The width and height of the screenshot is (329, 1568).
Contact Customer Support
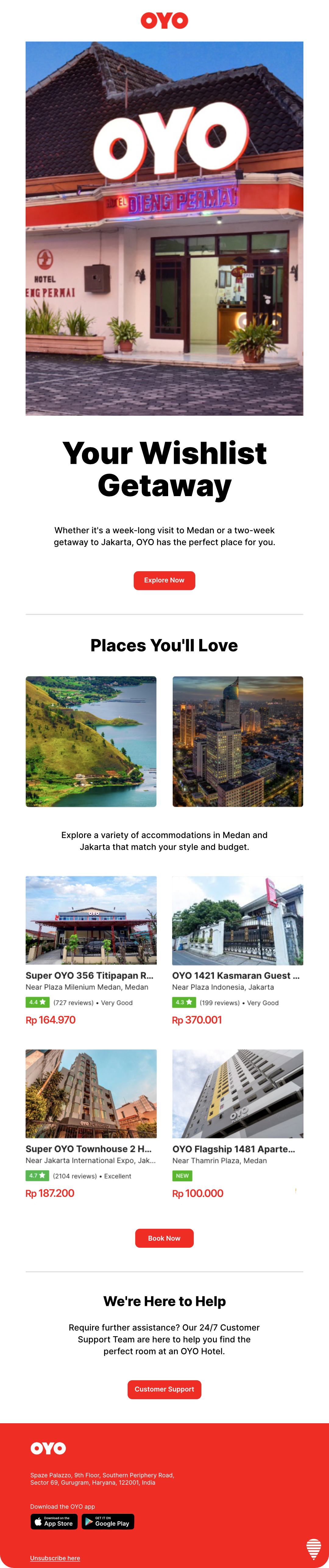[x=164, y=1389]
